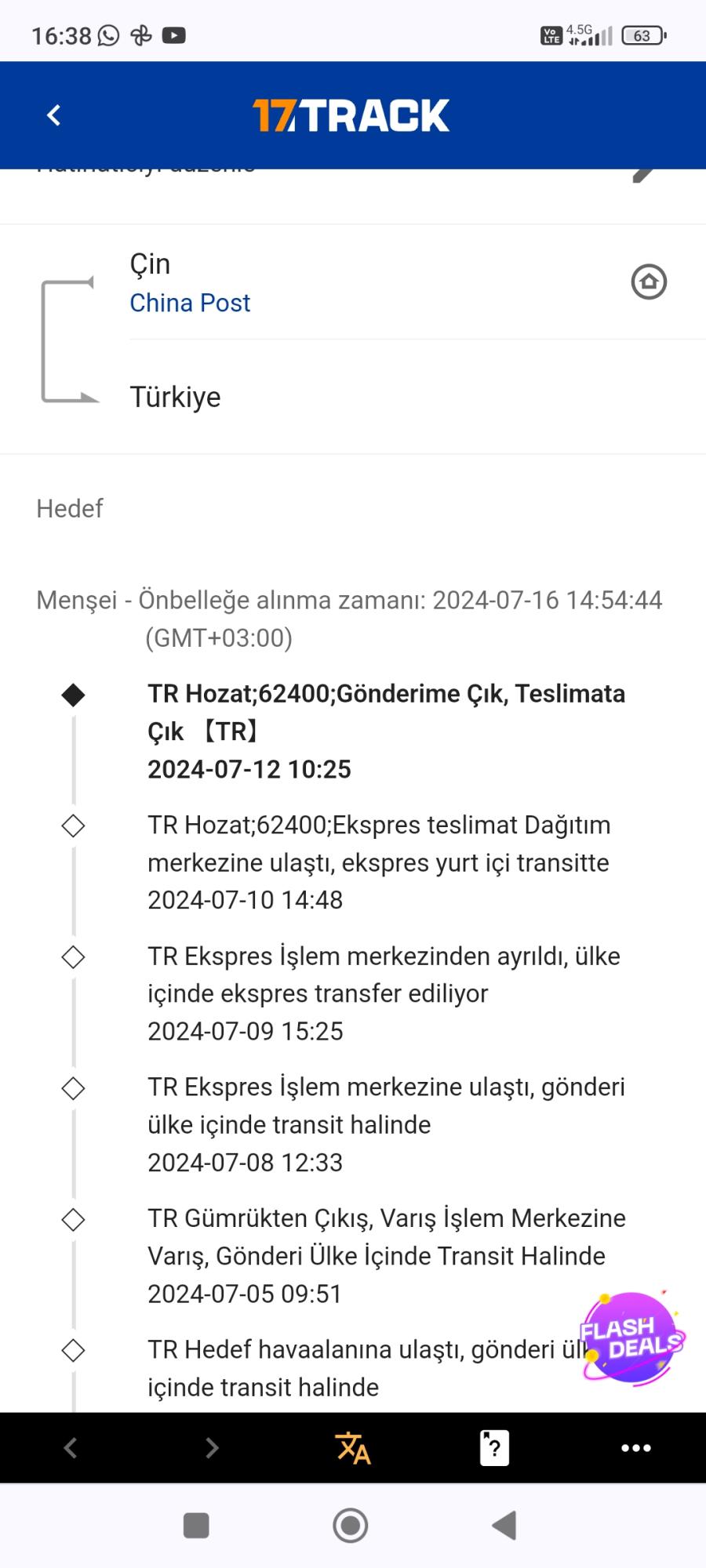This screenshot has height=1568, width=706.
Task: Open the translate tool in bottom bar
Action: click(x=351, y=1449)
